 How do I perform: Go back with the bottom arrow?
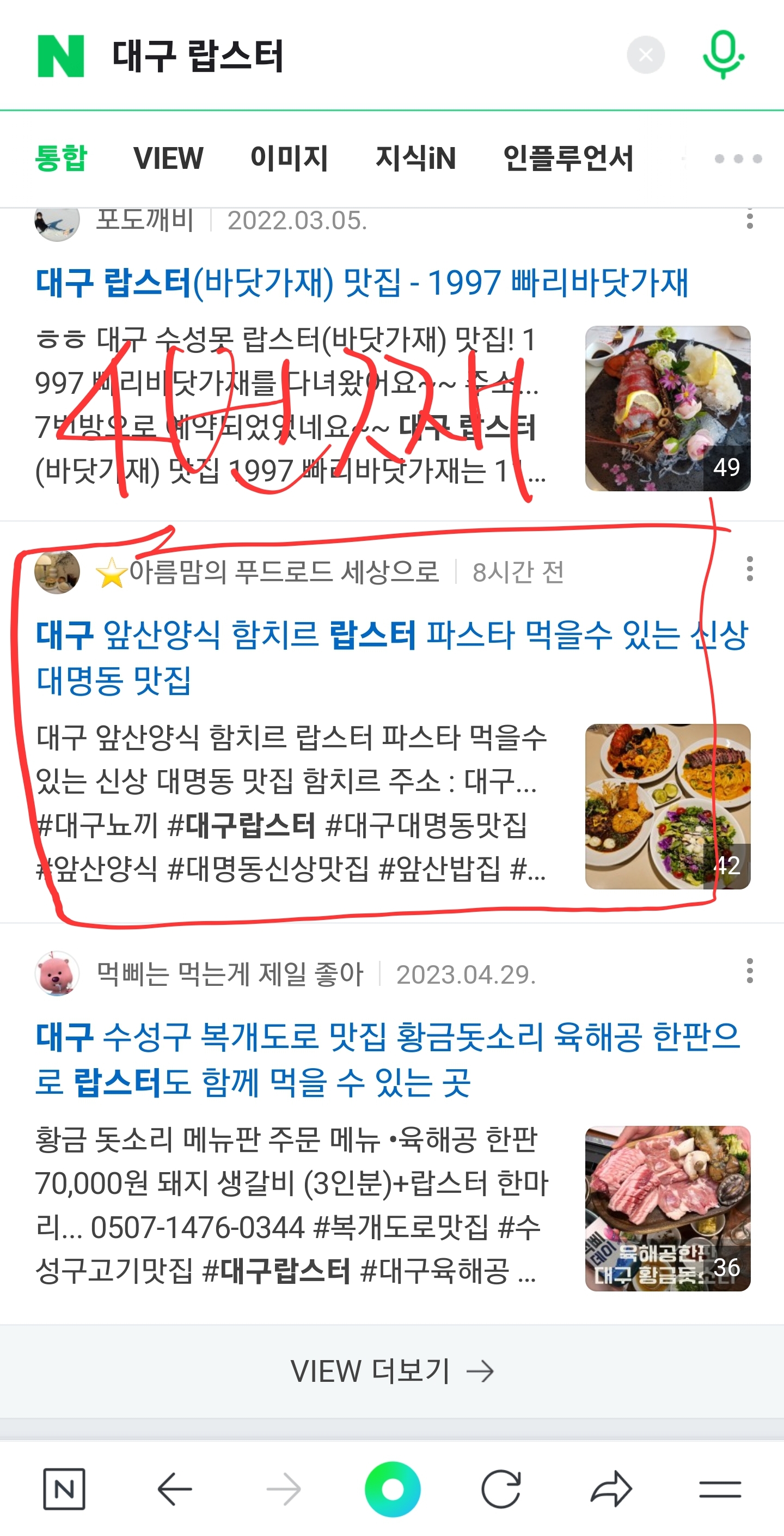coord(175,1489)
